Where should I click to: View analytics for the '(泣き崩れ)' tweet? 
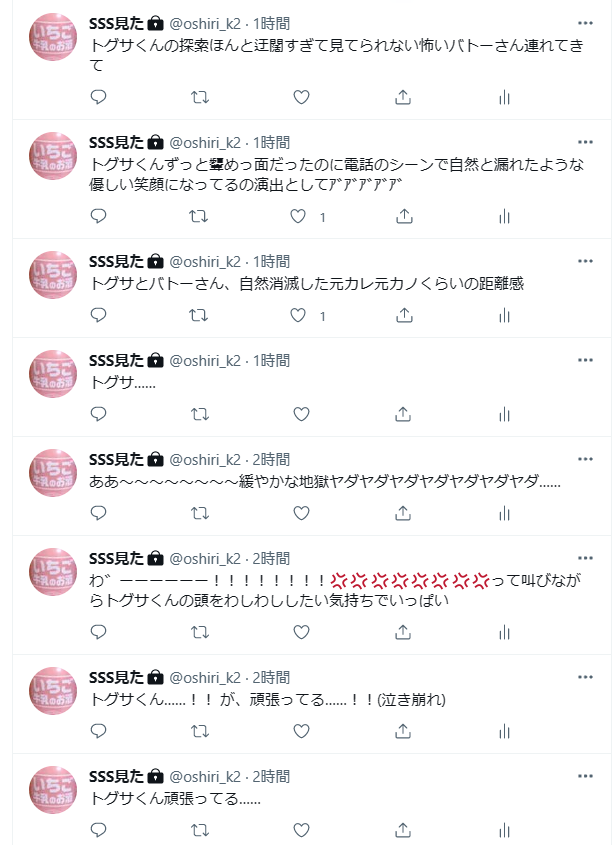tap(504, 731)
